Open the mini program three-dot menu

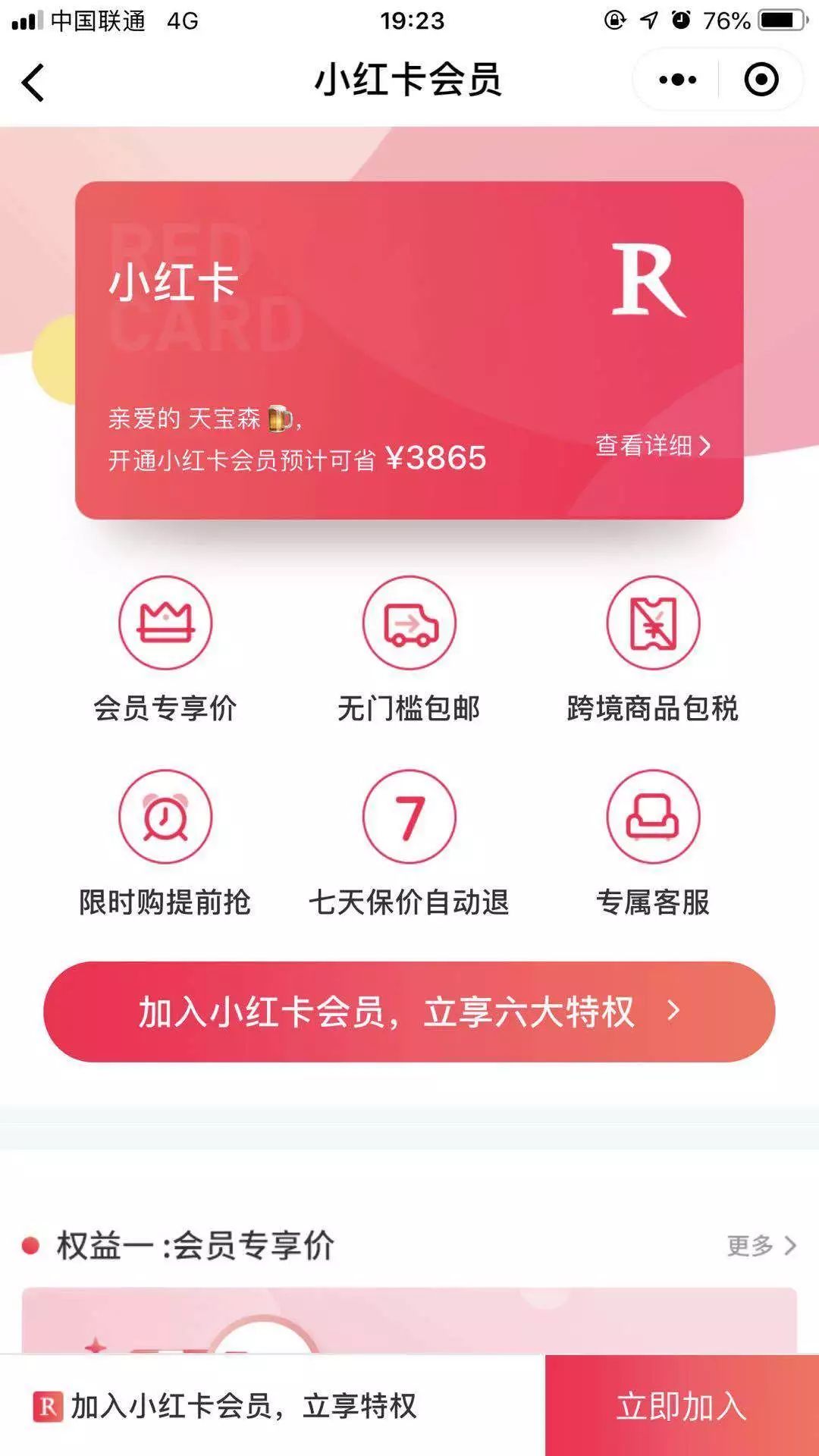(x=677, y=80)
